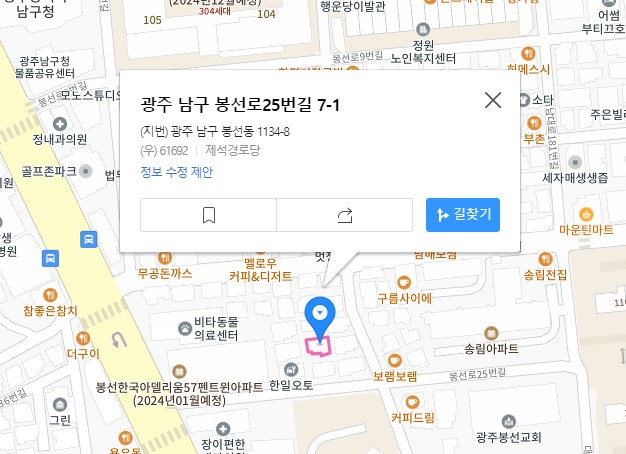Open the 정보 수정 제안 link
Image resolution: width=626 pixels, height=454 pixels.
(177, 172)
